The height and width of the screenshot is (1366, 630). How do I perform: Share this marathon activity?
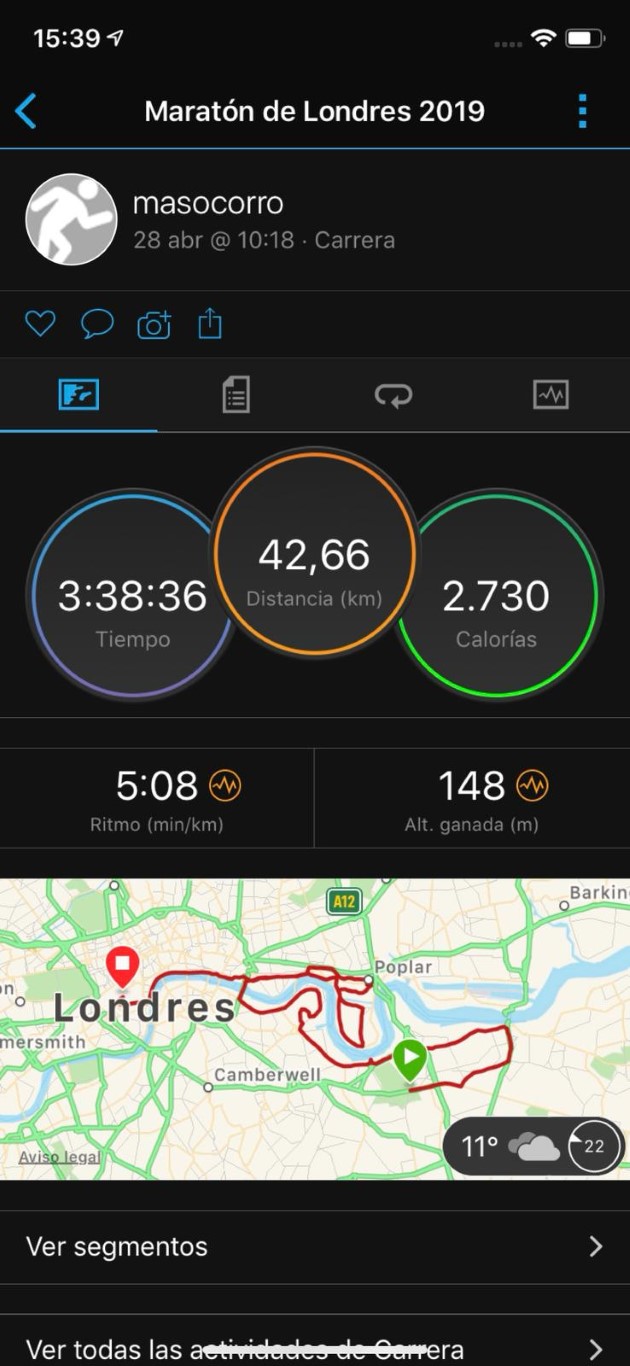[210, 323]
